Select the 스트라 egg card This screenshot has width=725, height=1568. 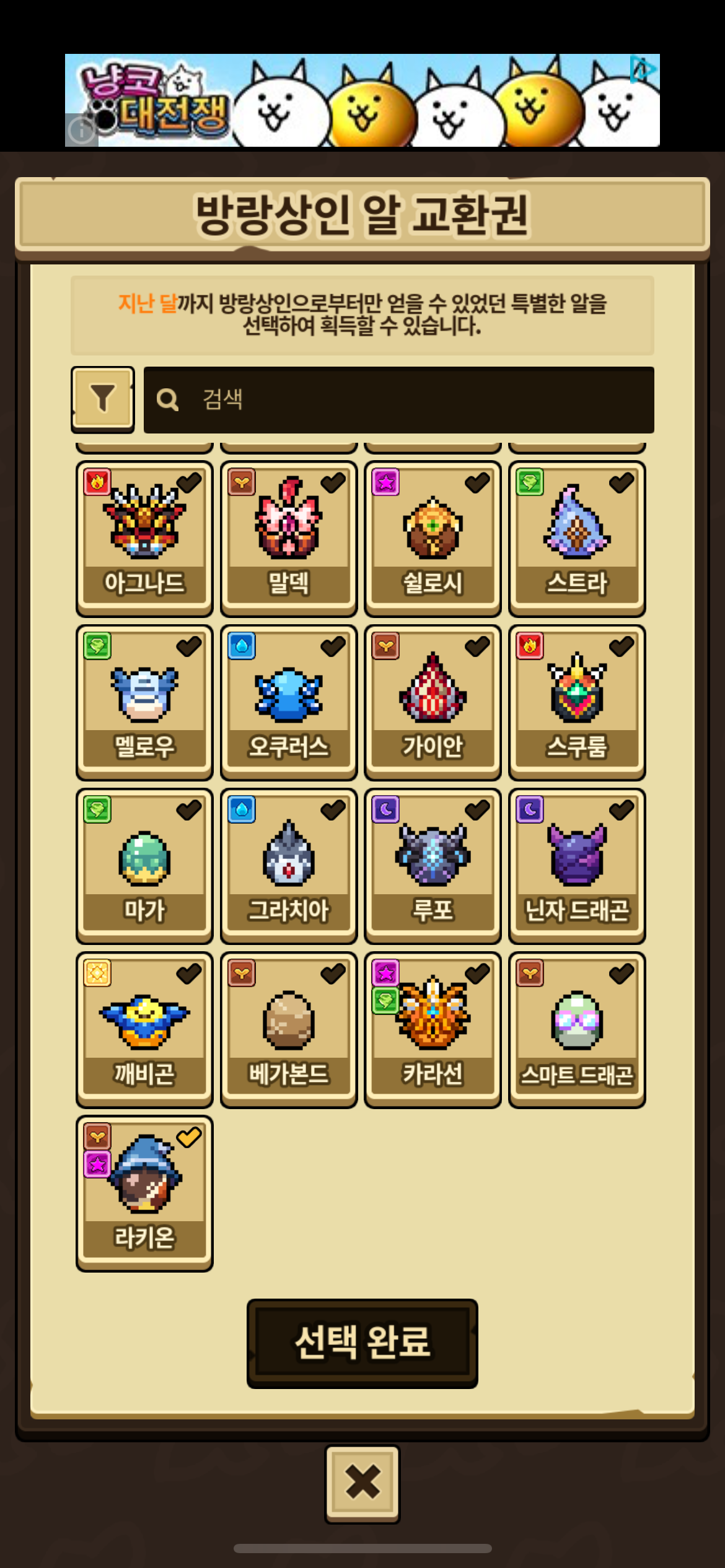577,539
